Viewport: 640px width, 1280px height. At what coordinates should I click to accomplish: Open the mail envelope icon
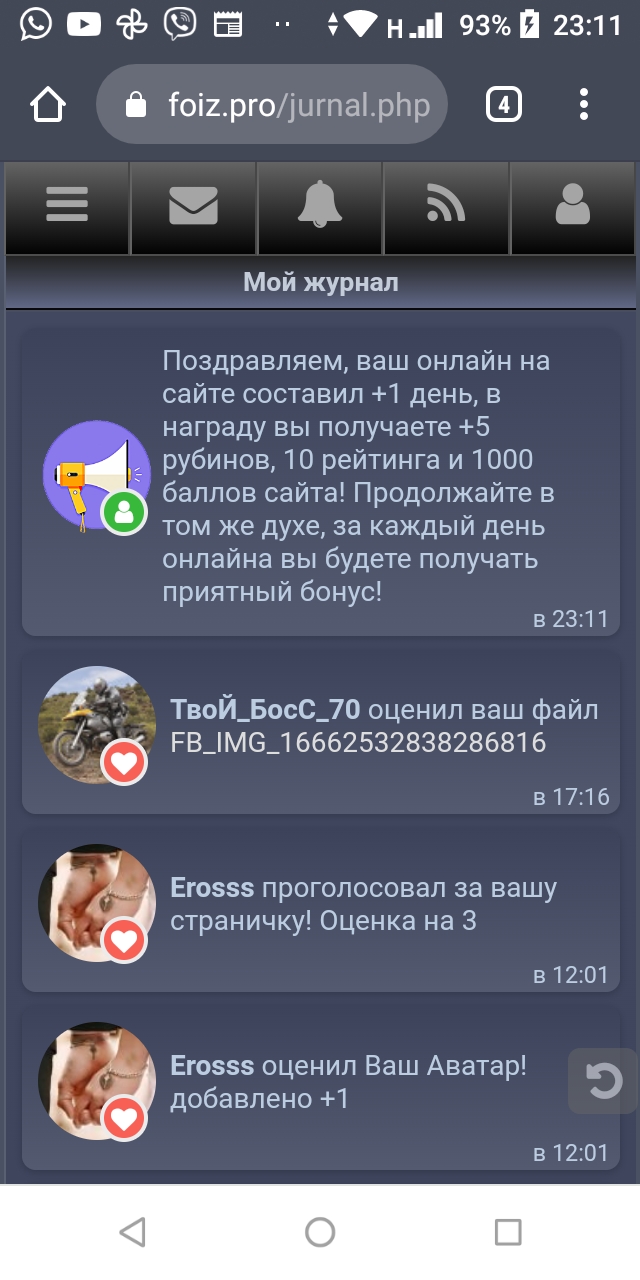pos(193,205)
